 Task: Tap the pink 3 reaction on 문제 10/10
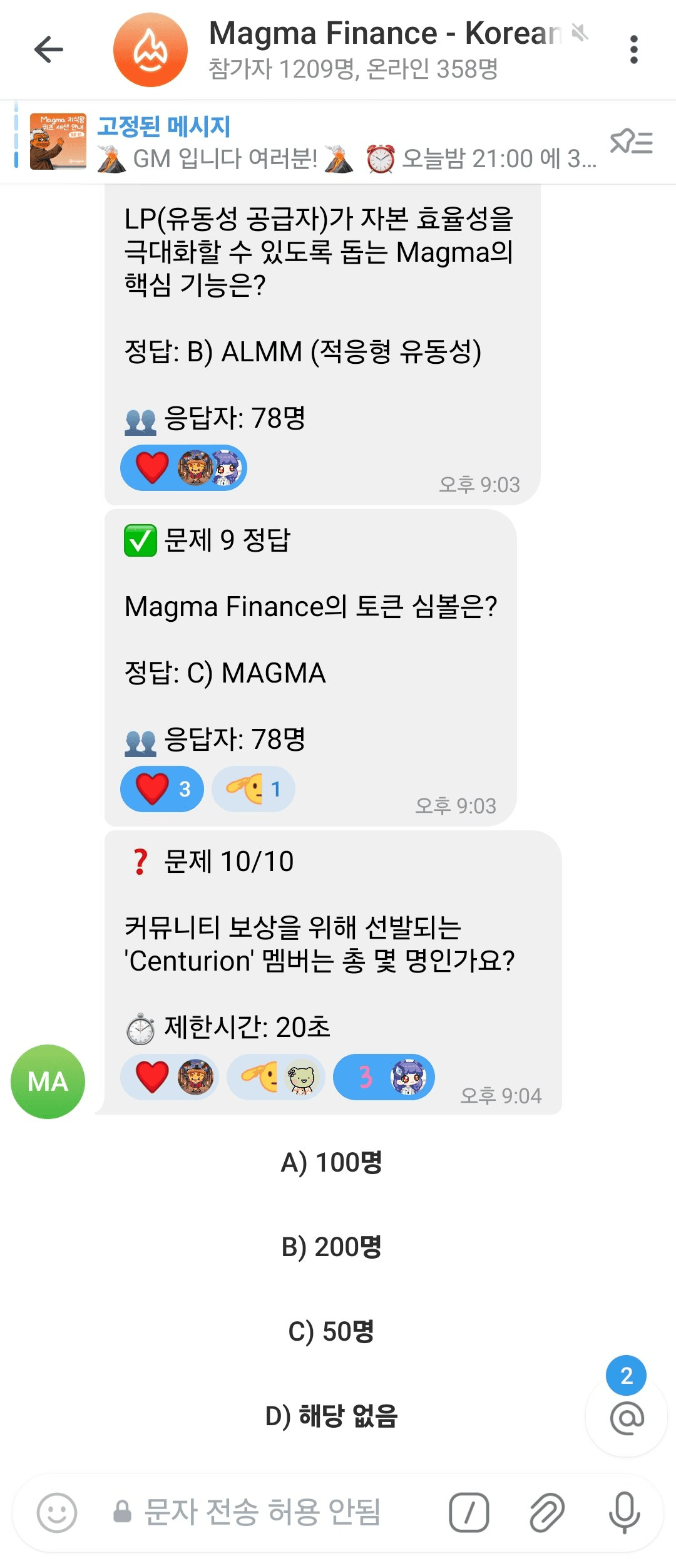pos(384,1077)
